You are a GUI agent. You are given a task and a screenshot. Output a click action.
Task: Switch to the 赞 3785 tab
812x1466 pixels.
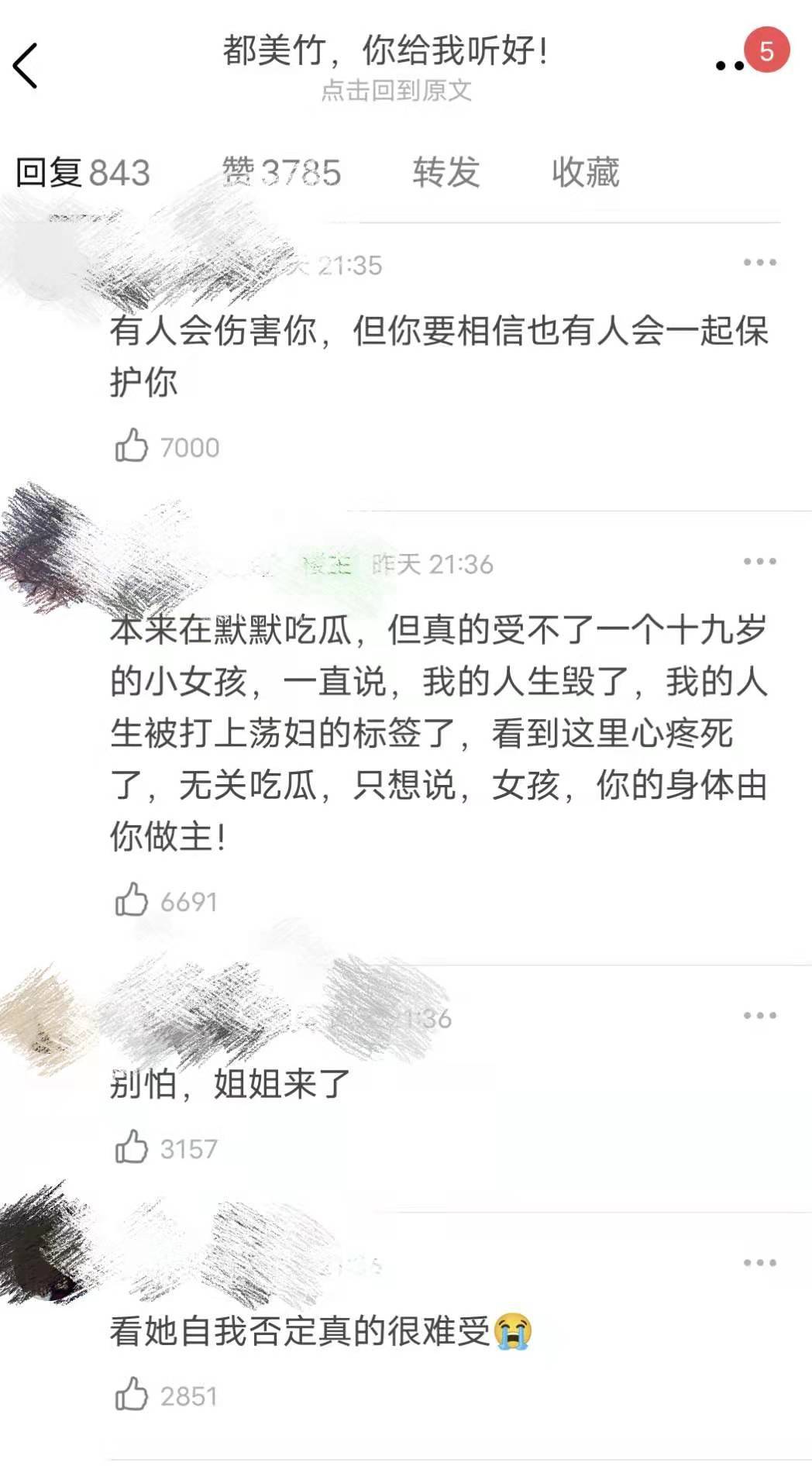[281, 172]
